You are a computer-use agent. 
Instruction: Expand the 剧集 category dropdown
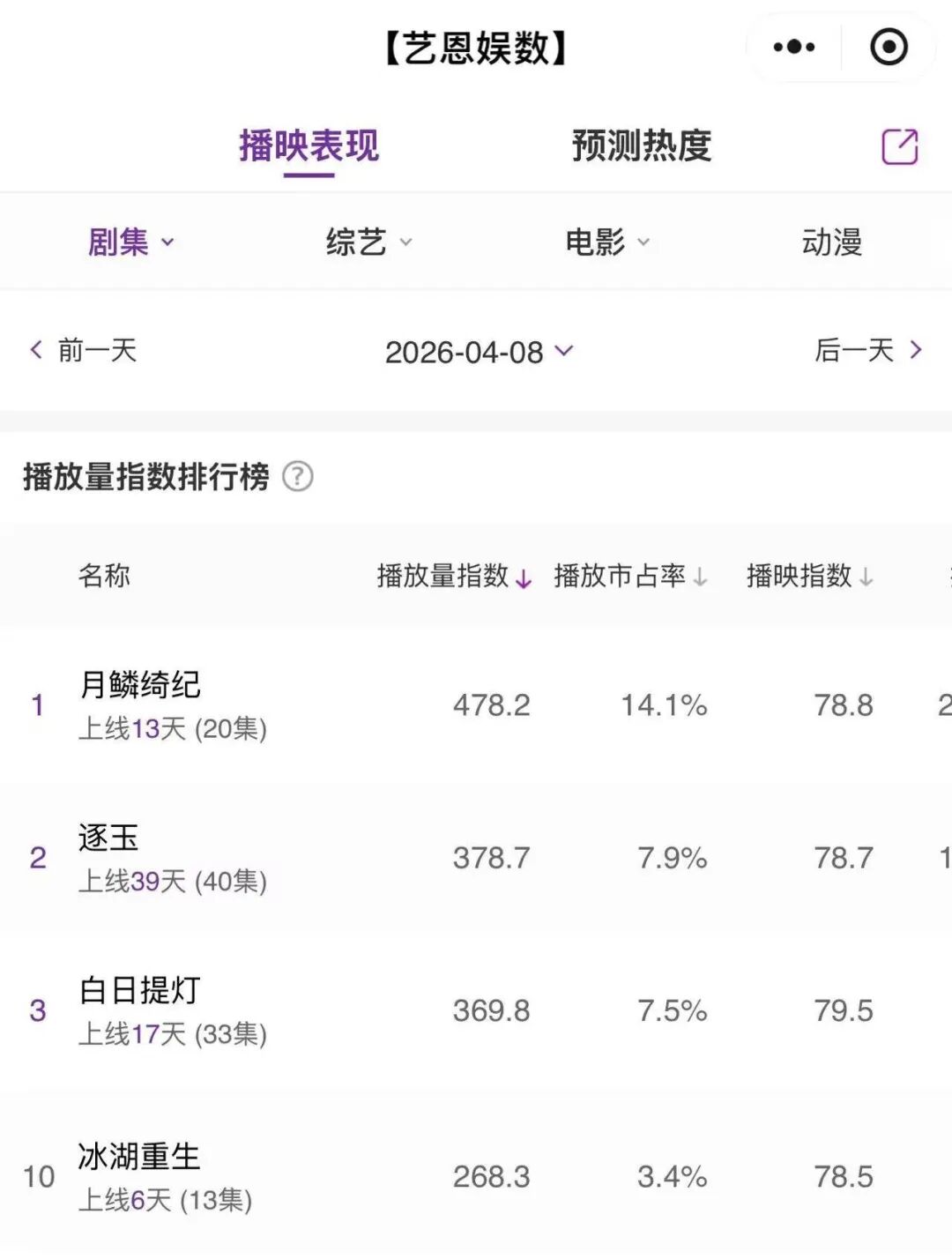[132, 242]
